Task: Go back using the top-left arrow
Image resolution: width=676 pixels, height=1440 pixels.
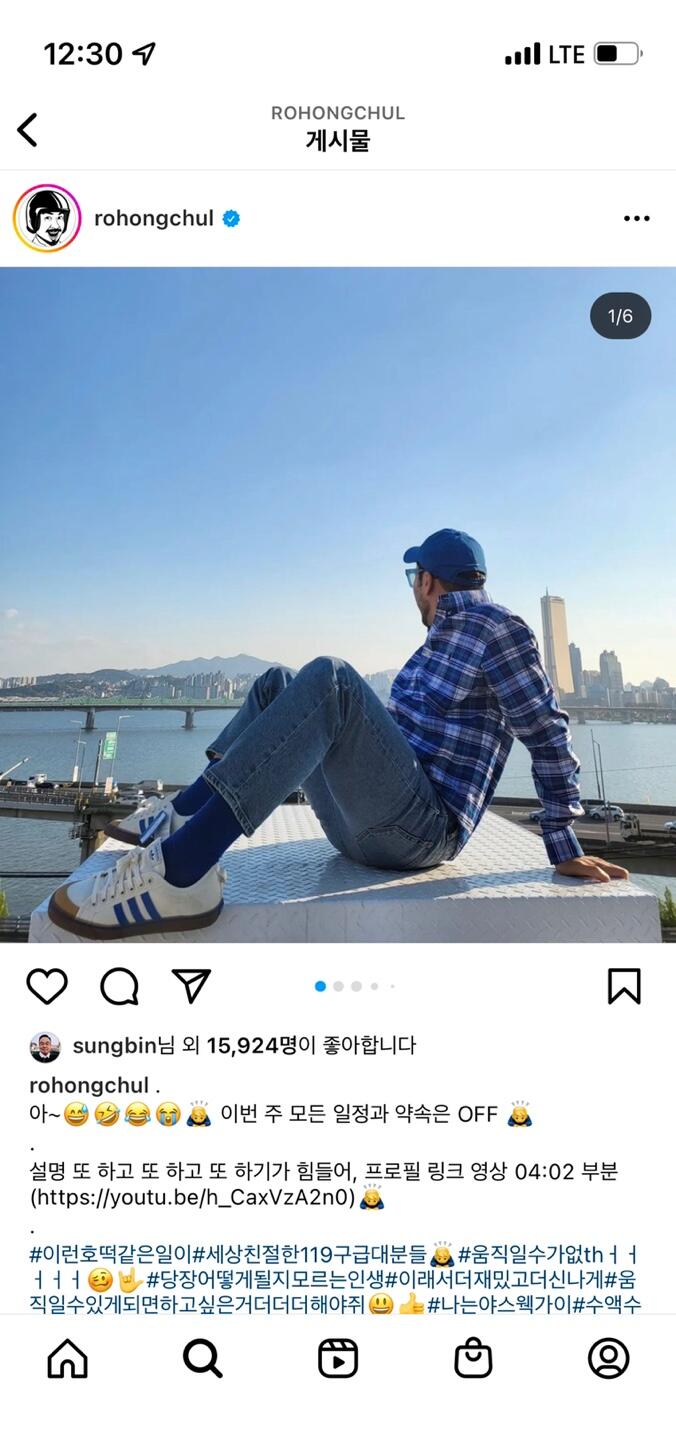Action: [x=28, y=130]
